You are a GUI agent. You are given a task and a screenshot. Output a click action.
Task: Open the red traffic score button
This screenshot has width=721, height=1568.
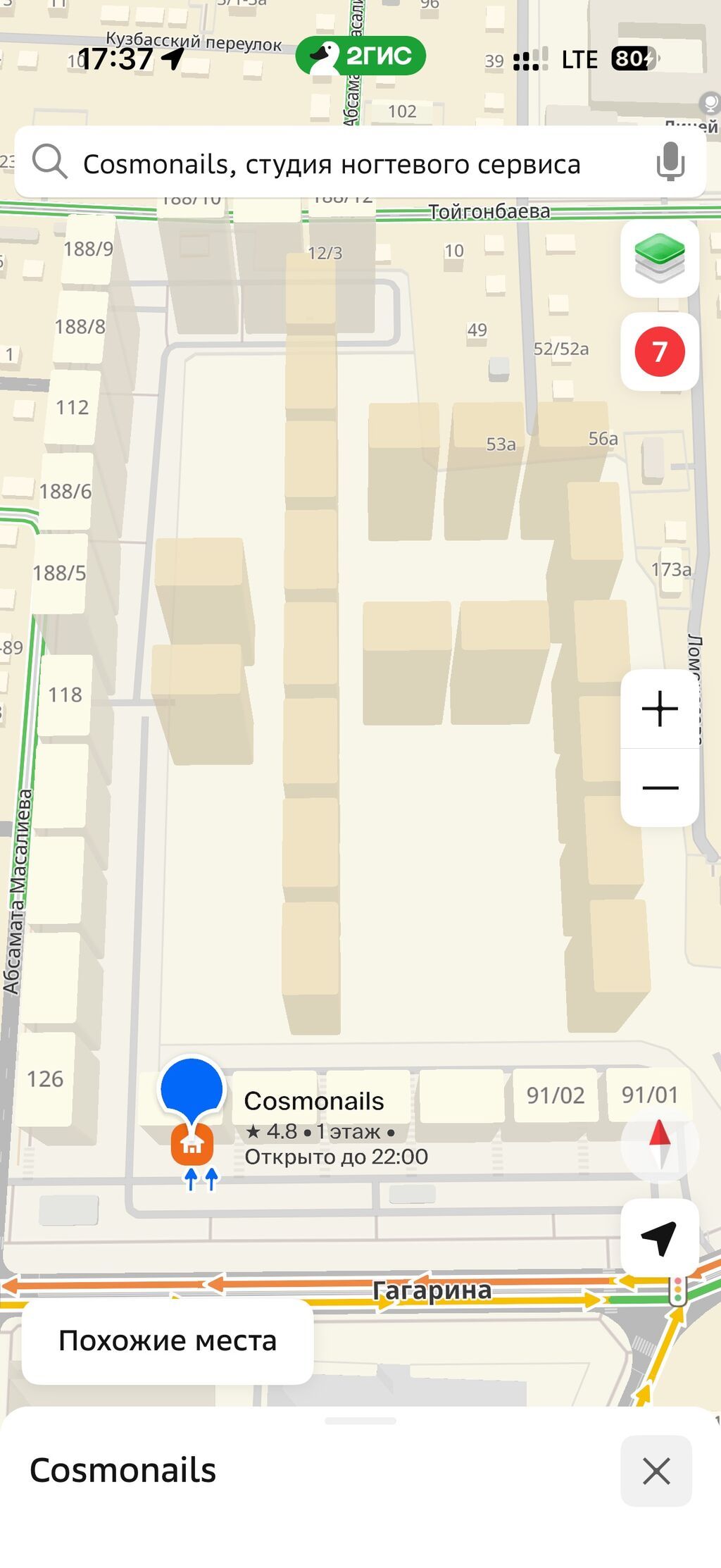click(x=659, y=351)
